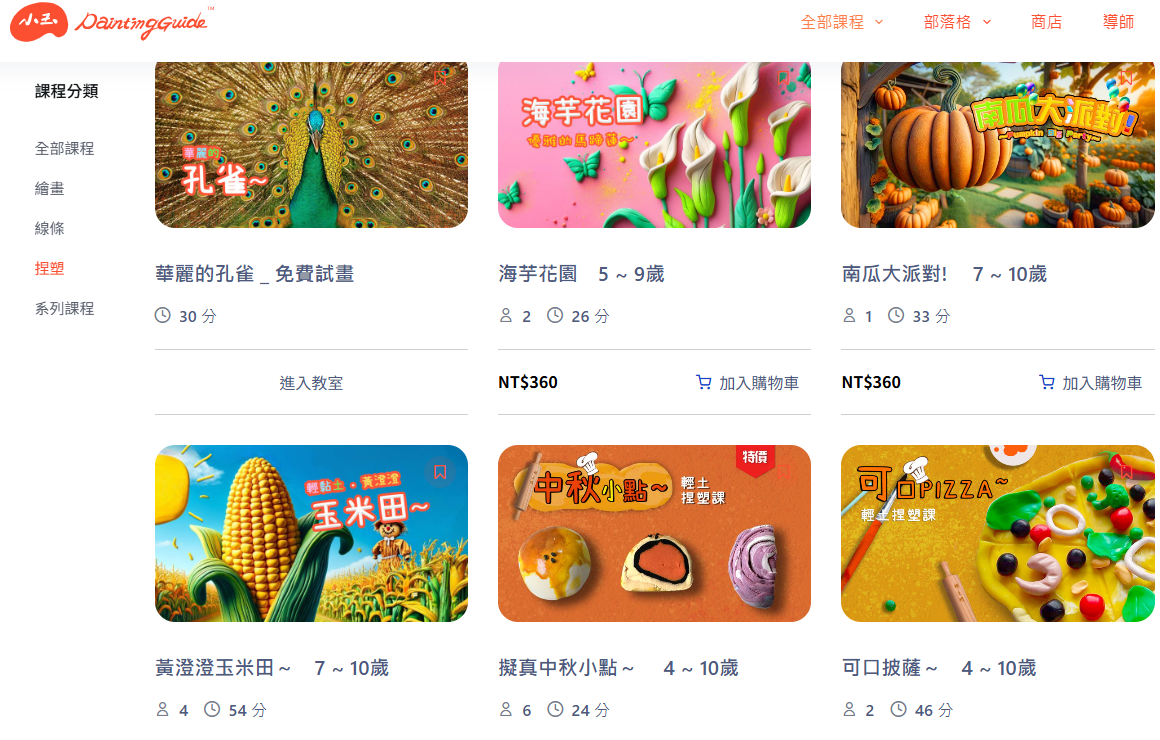This screenshot has height=740, width=1160.
Task: Add 南瓜大派對 to the shopping cart
Action: [1091, 383]
